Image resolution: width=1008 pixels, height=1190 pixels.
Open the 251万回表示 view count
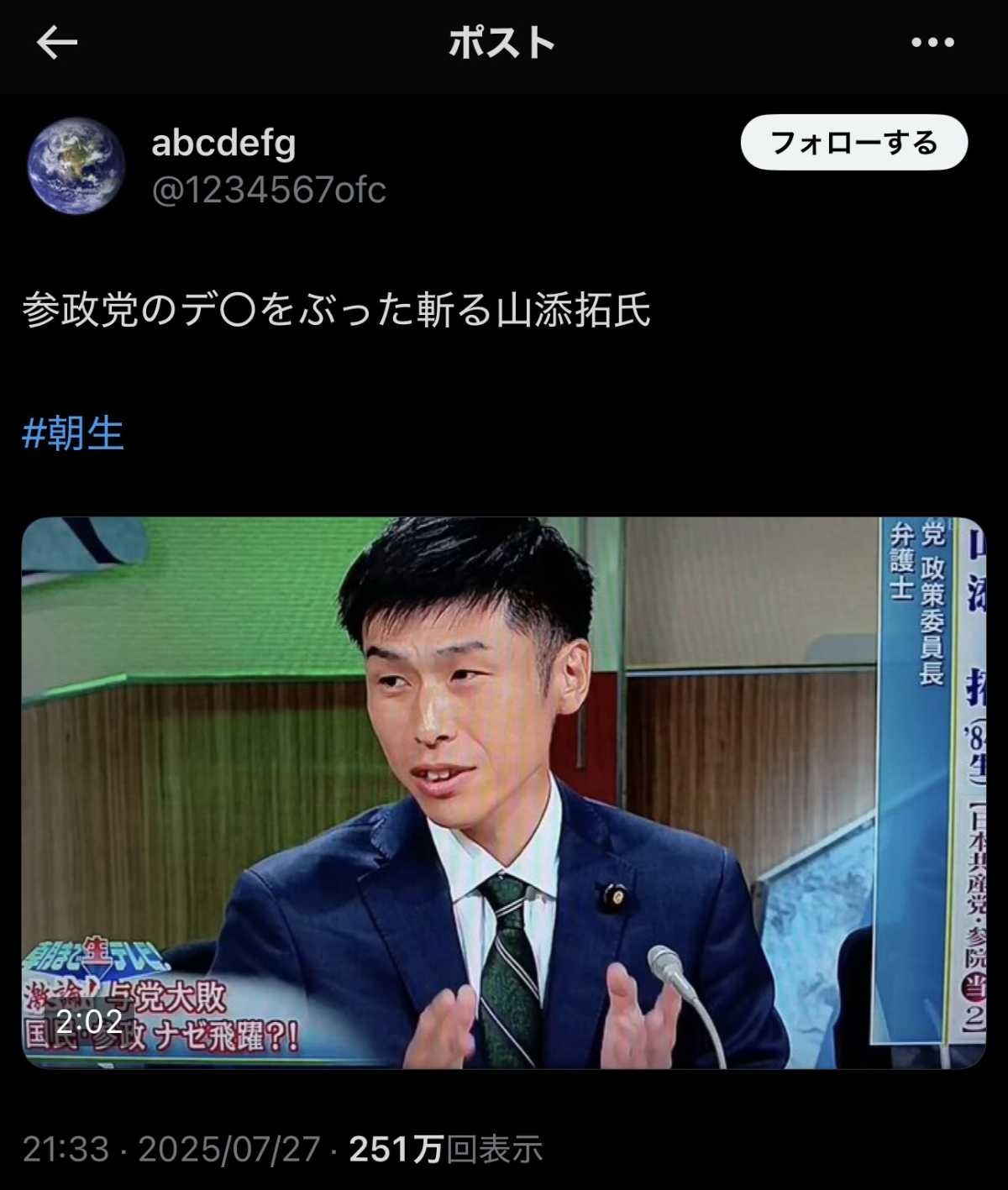pyautogui.click(x=445, y=1148)
